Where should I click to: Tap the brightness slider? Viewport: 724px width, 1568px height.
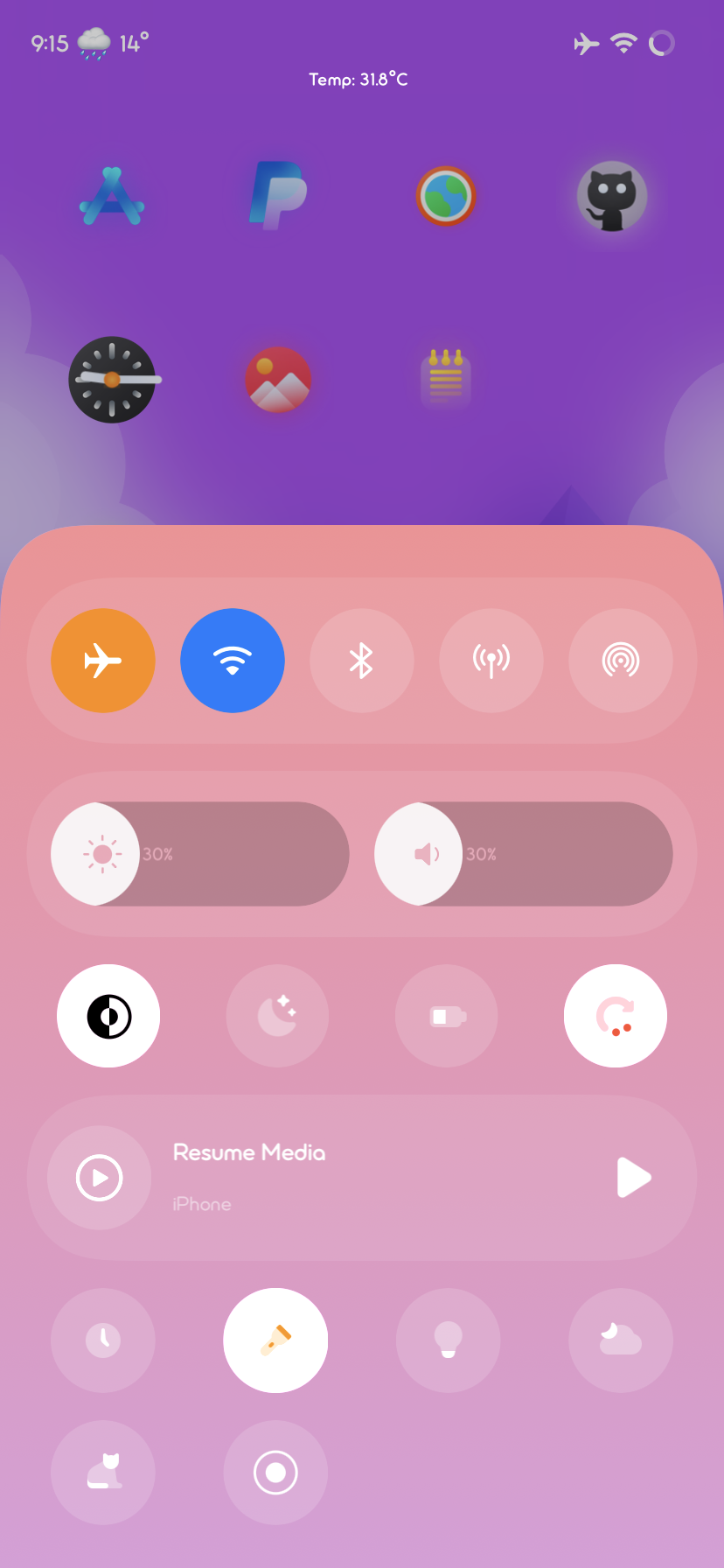pos(200,854)
